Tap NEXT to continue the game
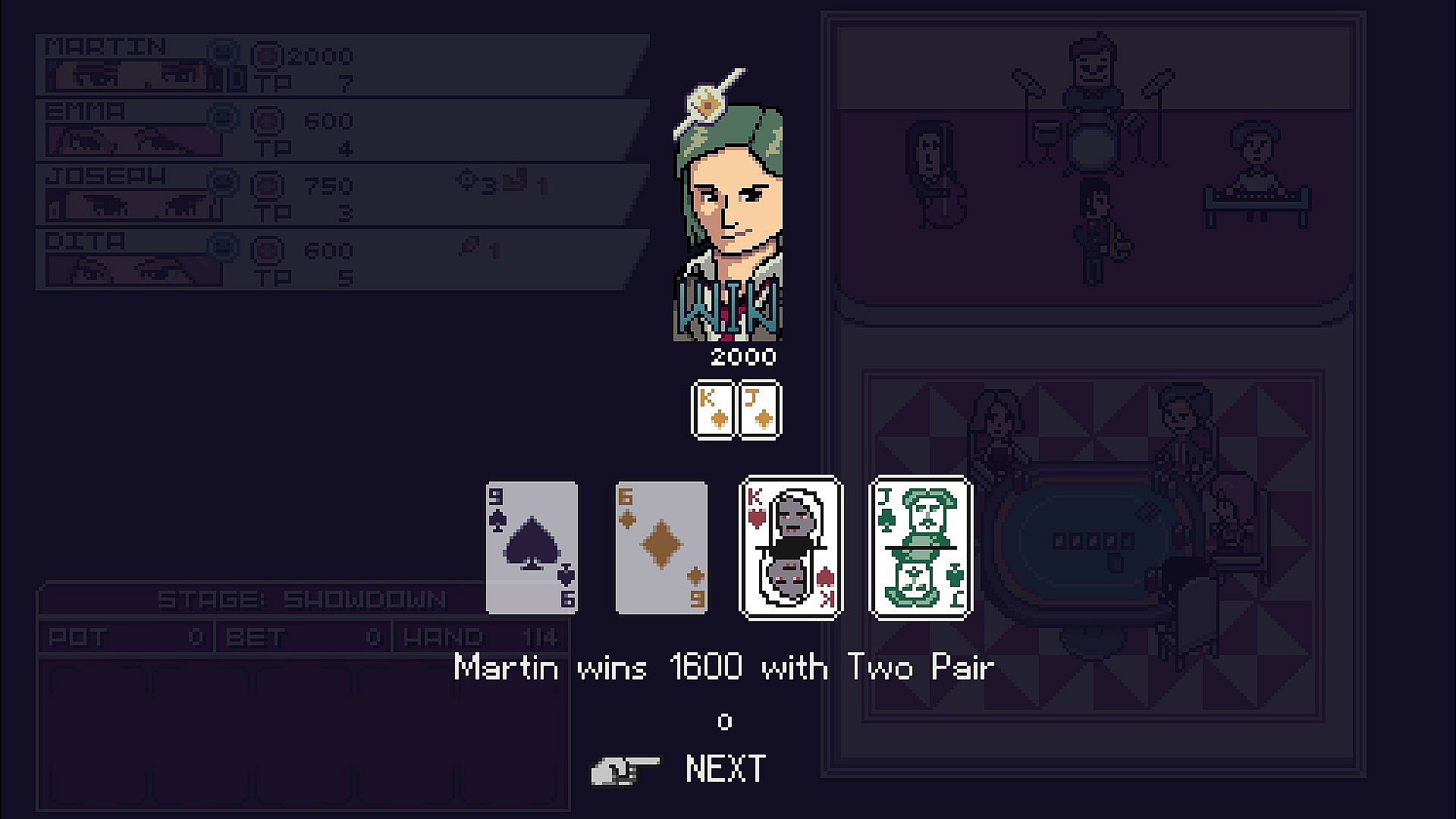 [x=725, y=769]
